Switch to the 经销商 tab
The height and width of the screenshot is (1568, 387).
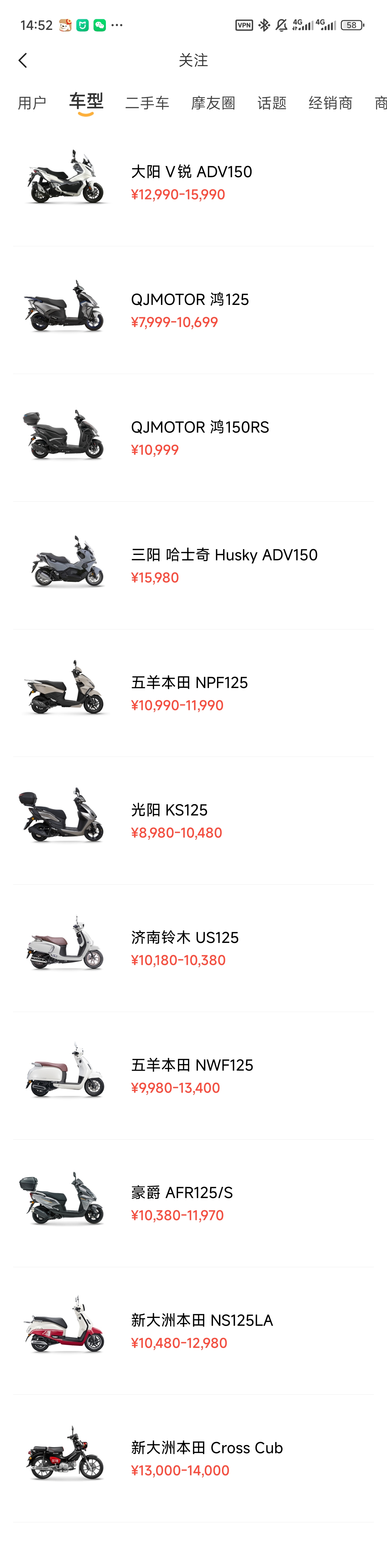pyautogui.click(x=330, y=103)
